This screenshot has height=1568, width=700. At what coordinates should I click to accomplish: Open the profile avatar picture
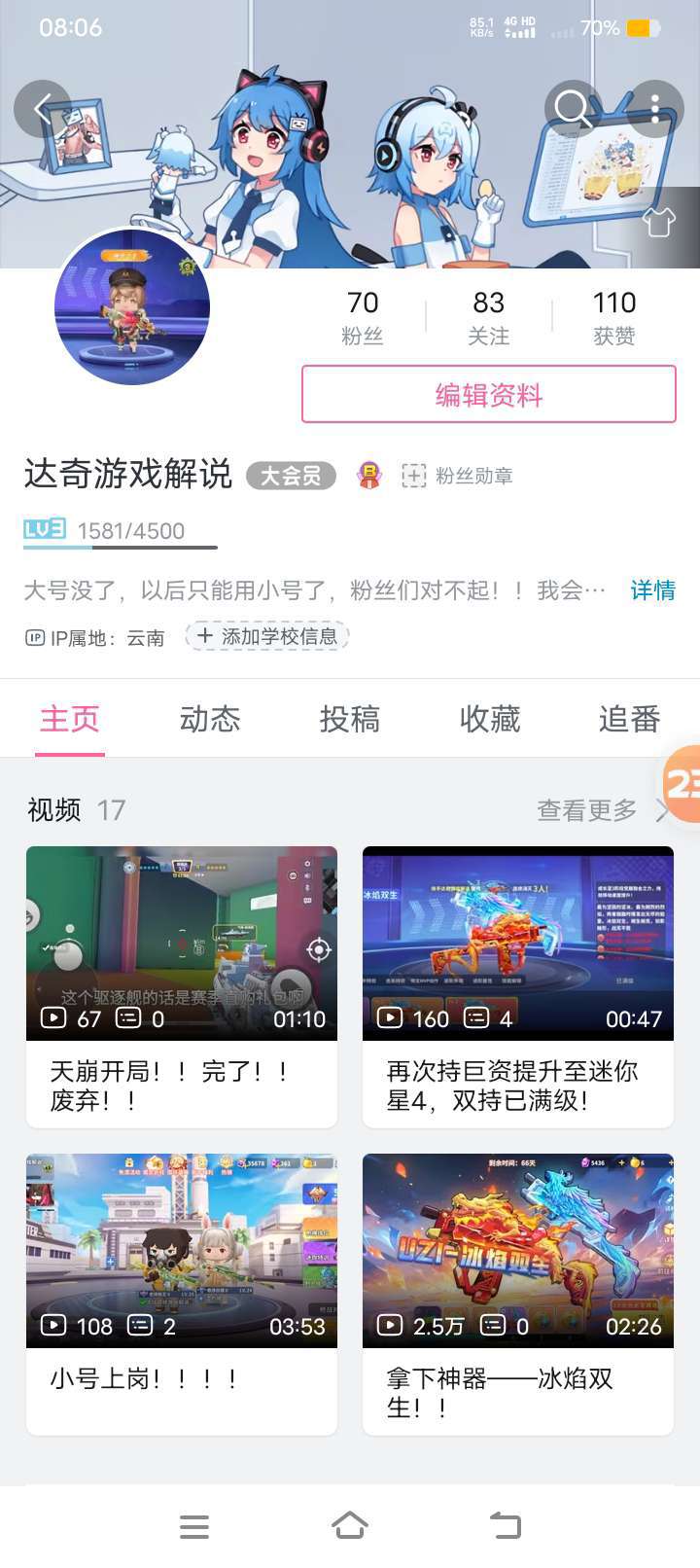pyautogui.click(x=132, y=307)
